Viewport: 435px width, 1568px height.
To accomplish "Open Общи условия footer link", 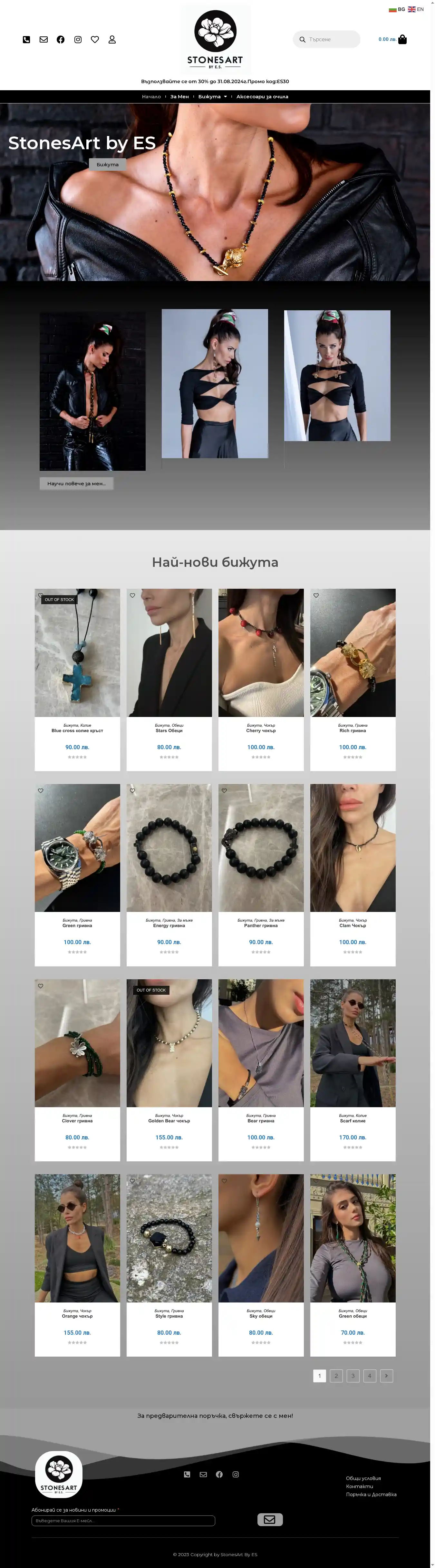I will tap(363, 1478).
